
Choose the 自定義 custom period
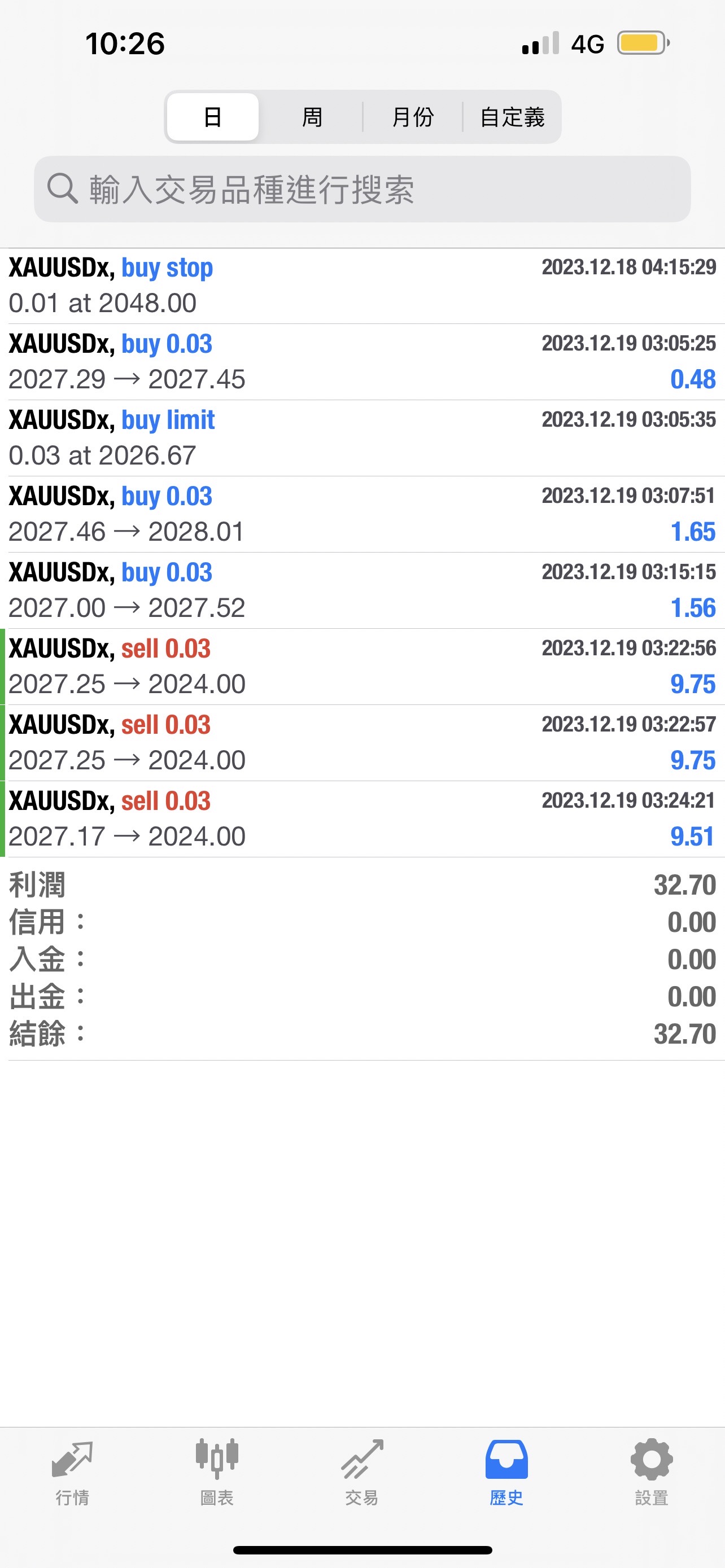coord(512,117)
